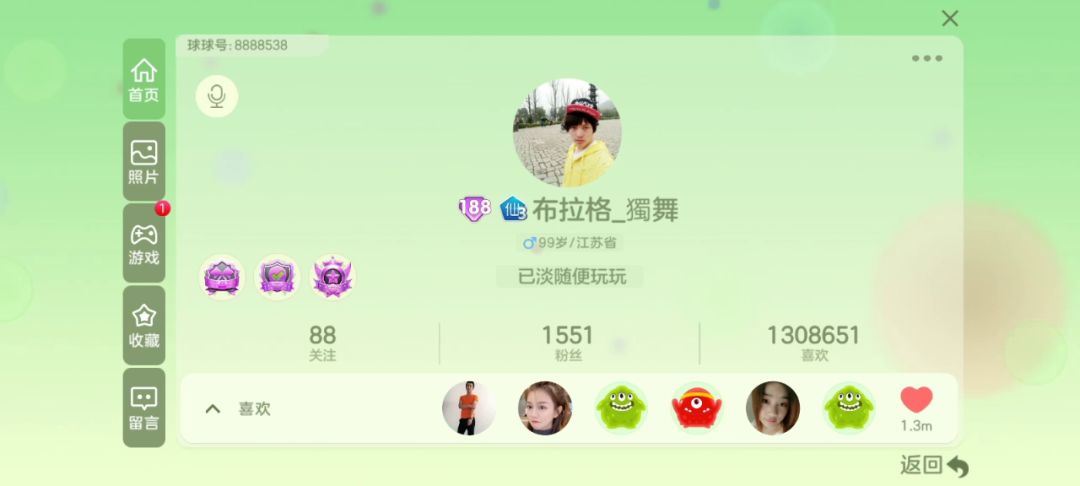The width and height of the screenshot is (1080, 486).
Task: Go to the 留言 tab
Action: pos(144,408)
